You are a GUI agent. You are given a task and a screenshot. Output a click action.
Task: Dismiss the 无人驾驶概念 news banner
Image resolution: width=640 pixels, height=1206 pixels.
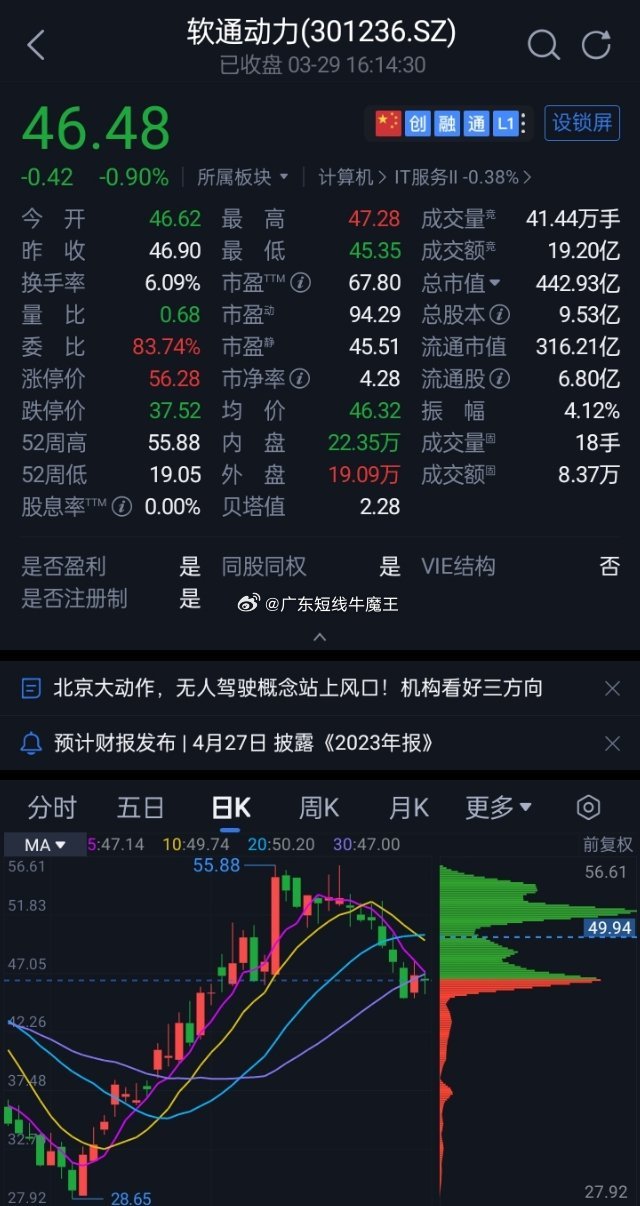pos(612,688)
